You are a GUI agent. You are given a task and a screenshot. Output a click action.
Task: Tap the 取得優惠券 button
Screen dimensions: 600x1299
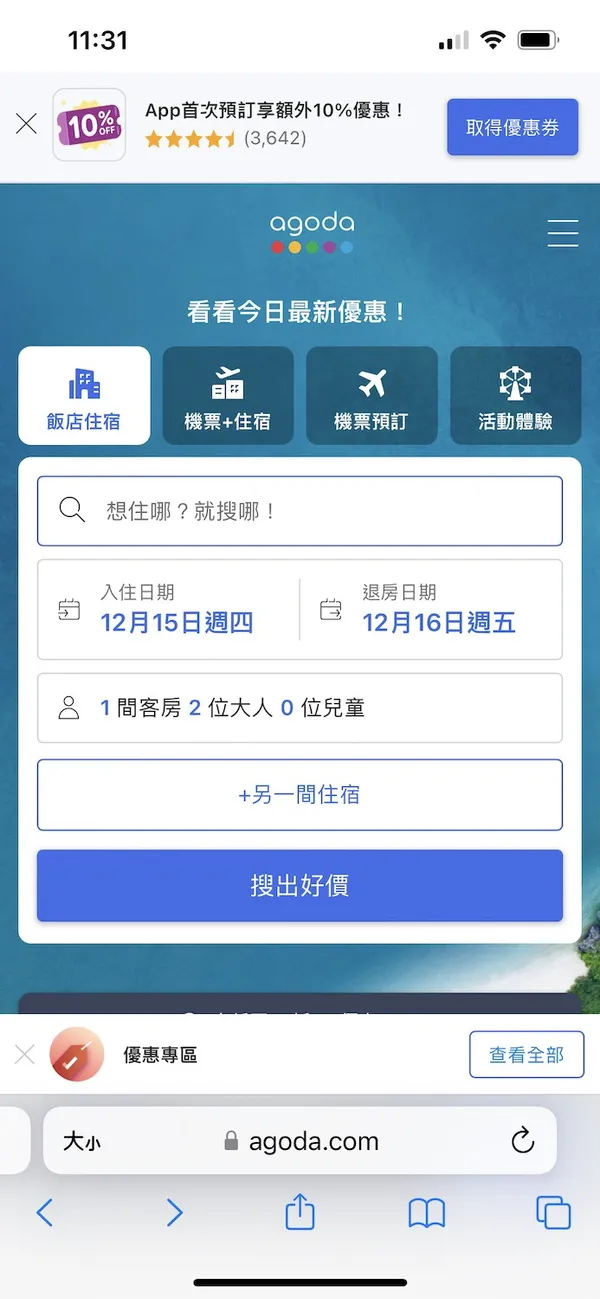(x=512, y=127)
